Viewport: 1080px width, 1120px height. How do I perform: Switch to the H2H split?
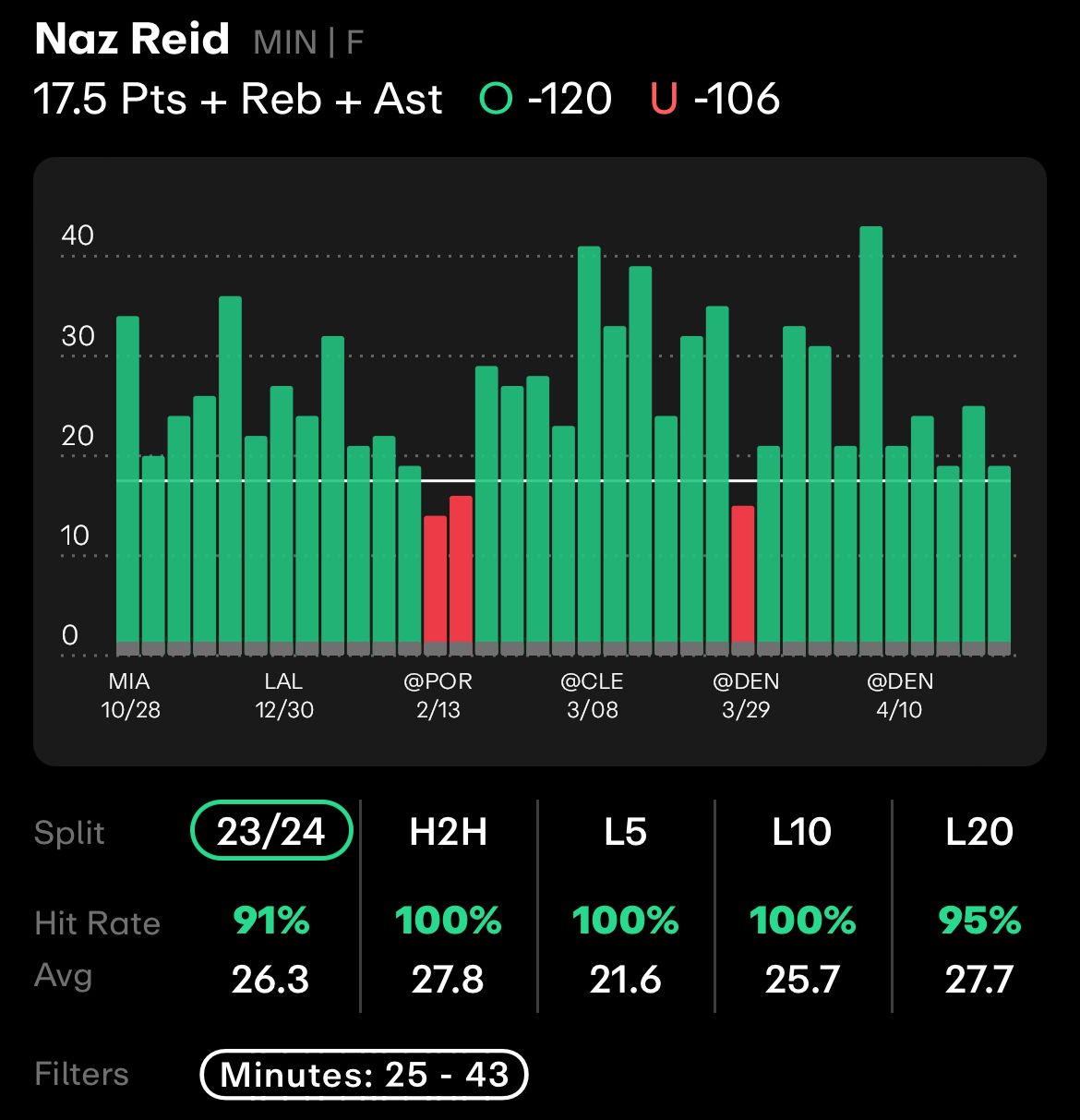point(448,832)
